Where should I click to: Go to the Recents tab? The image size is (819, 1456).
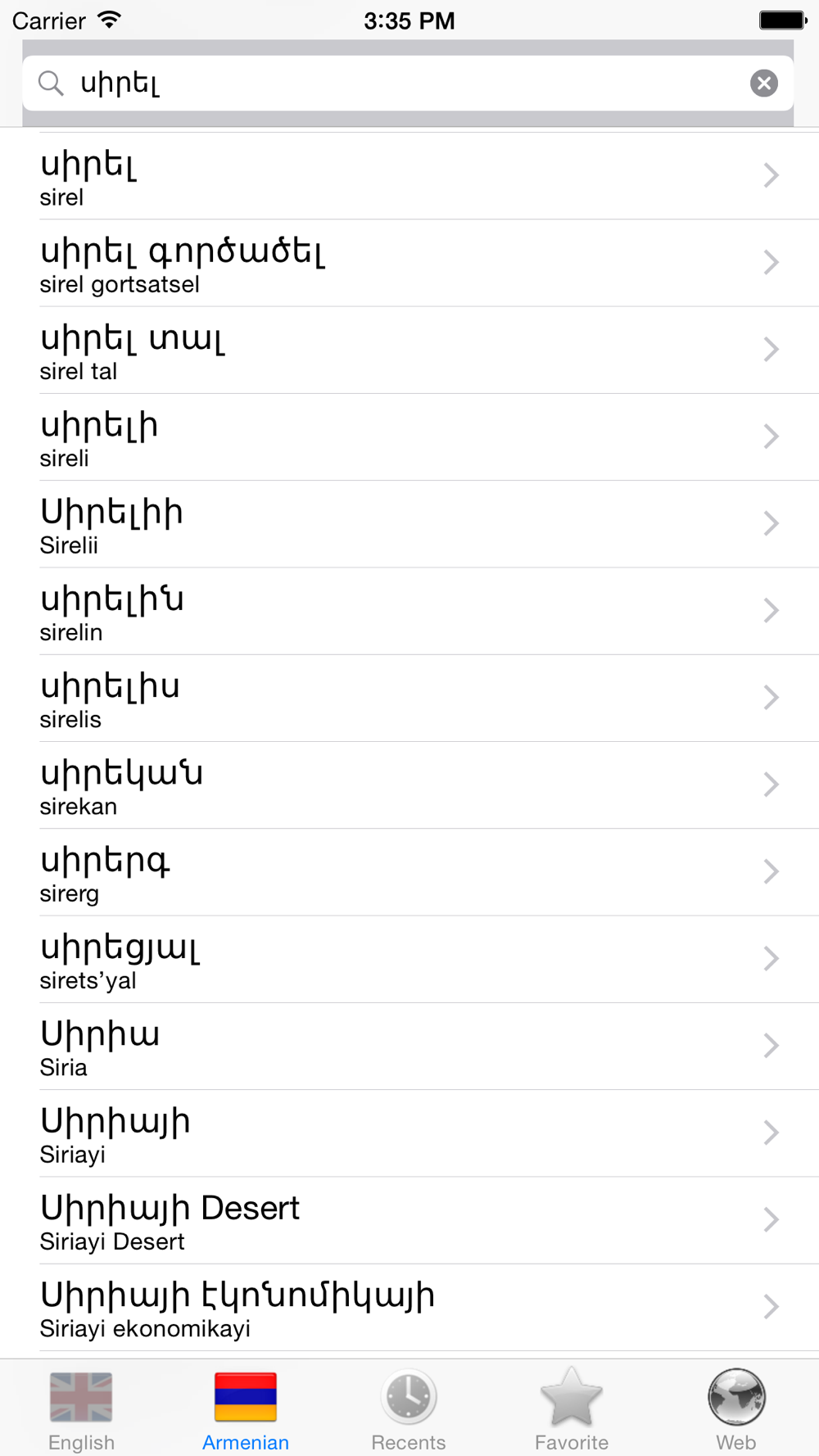(x=409, y=1409)
